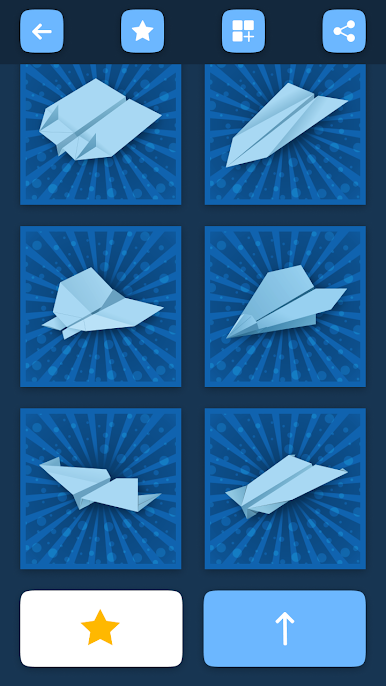Open the bottom-right plane with folded nose

click(285, 488)
